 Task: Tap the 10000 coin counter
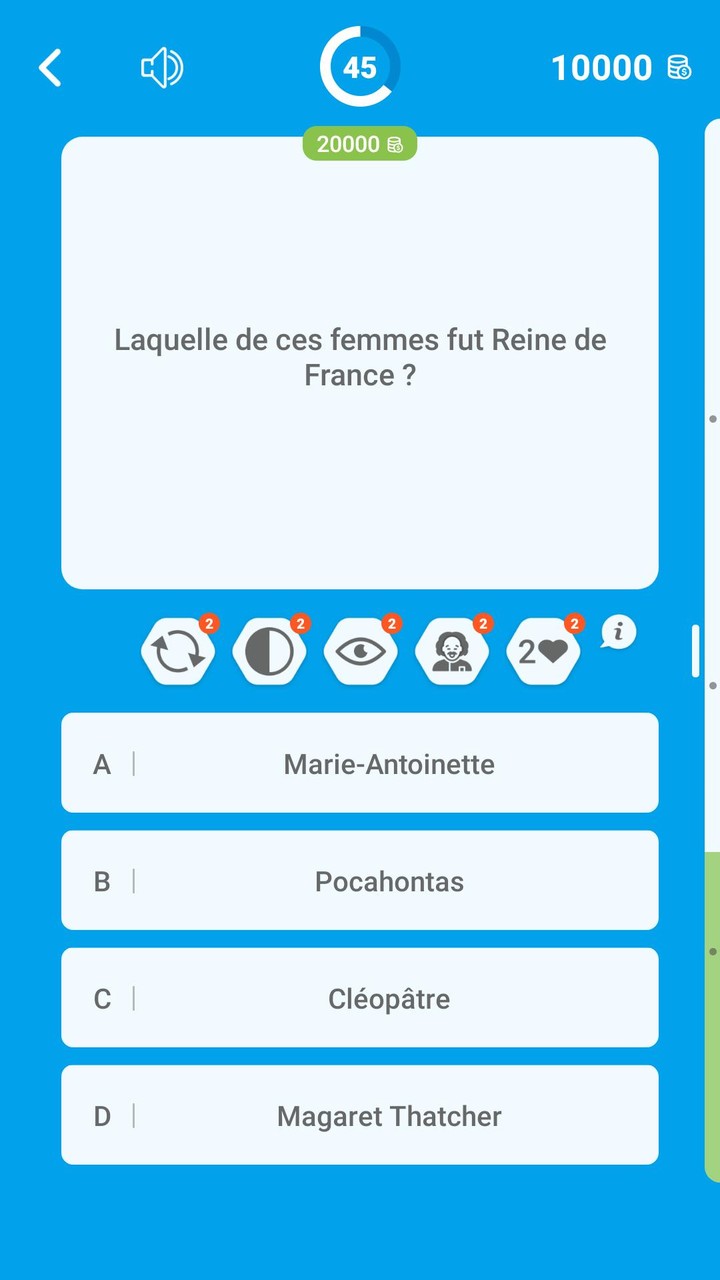[602, 67]
